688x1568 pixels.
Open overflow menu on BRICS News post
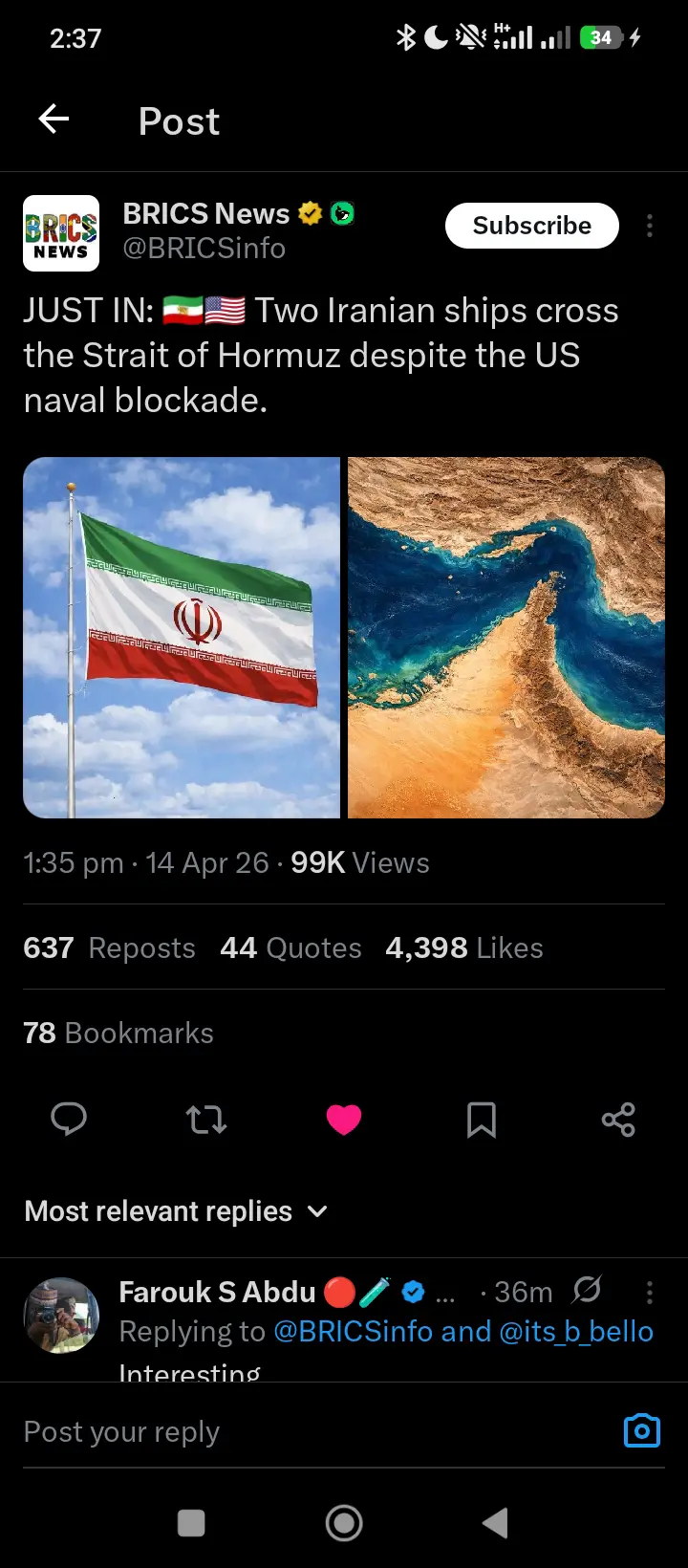tap(650, 226)
